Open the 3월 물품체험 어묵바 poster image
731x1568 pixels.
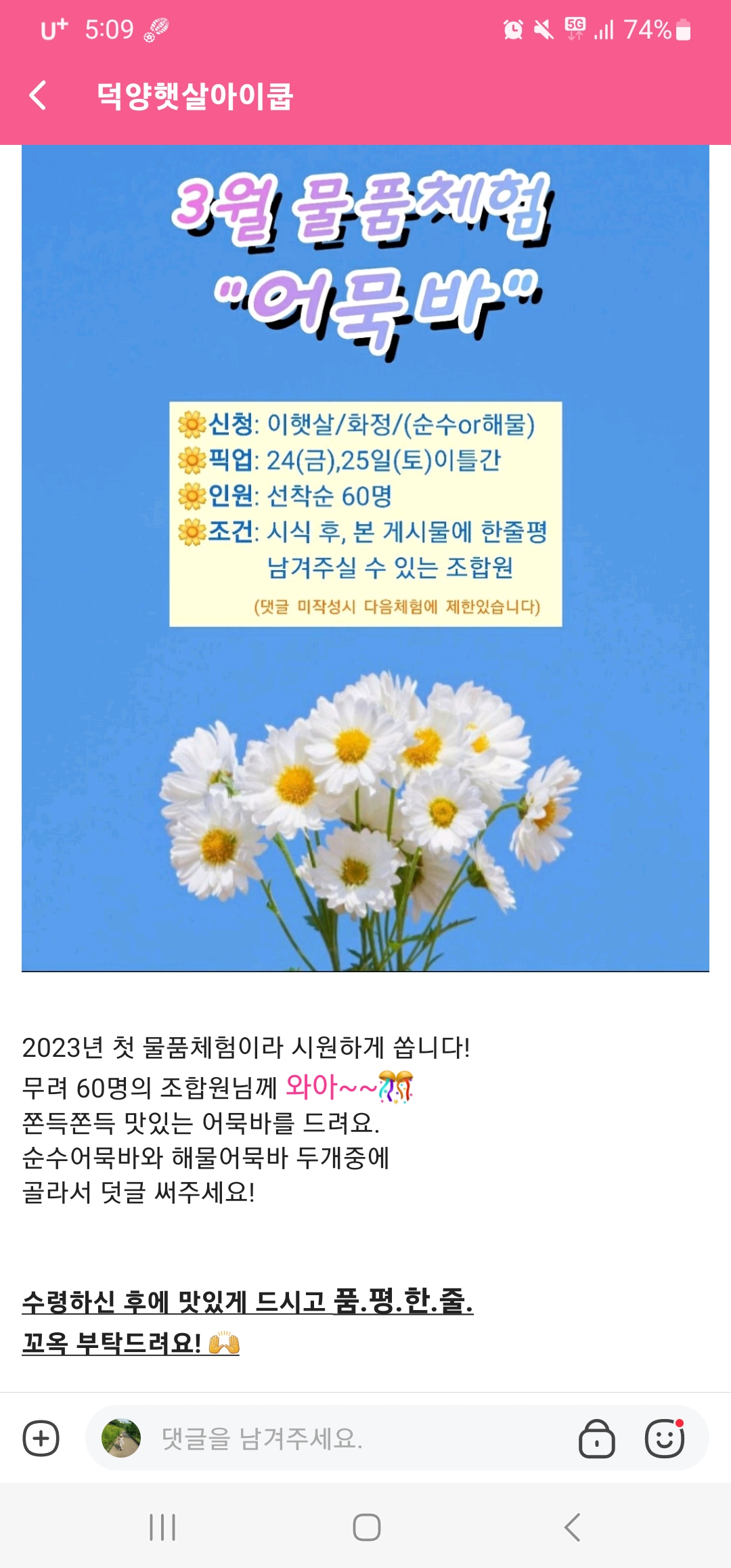pos(365,559)
